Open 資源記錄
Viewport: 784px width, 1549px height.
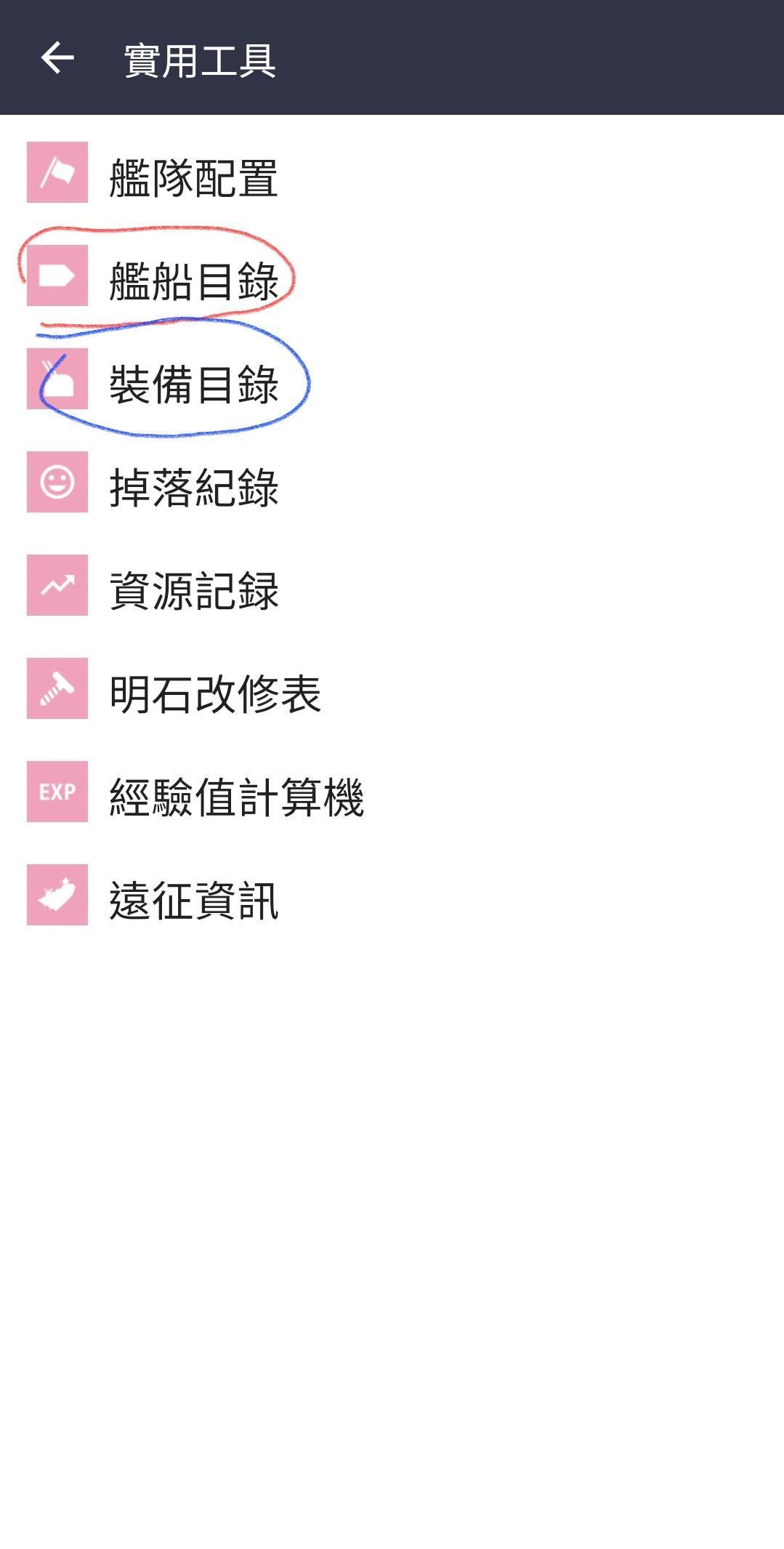point(193,590)
